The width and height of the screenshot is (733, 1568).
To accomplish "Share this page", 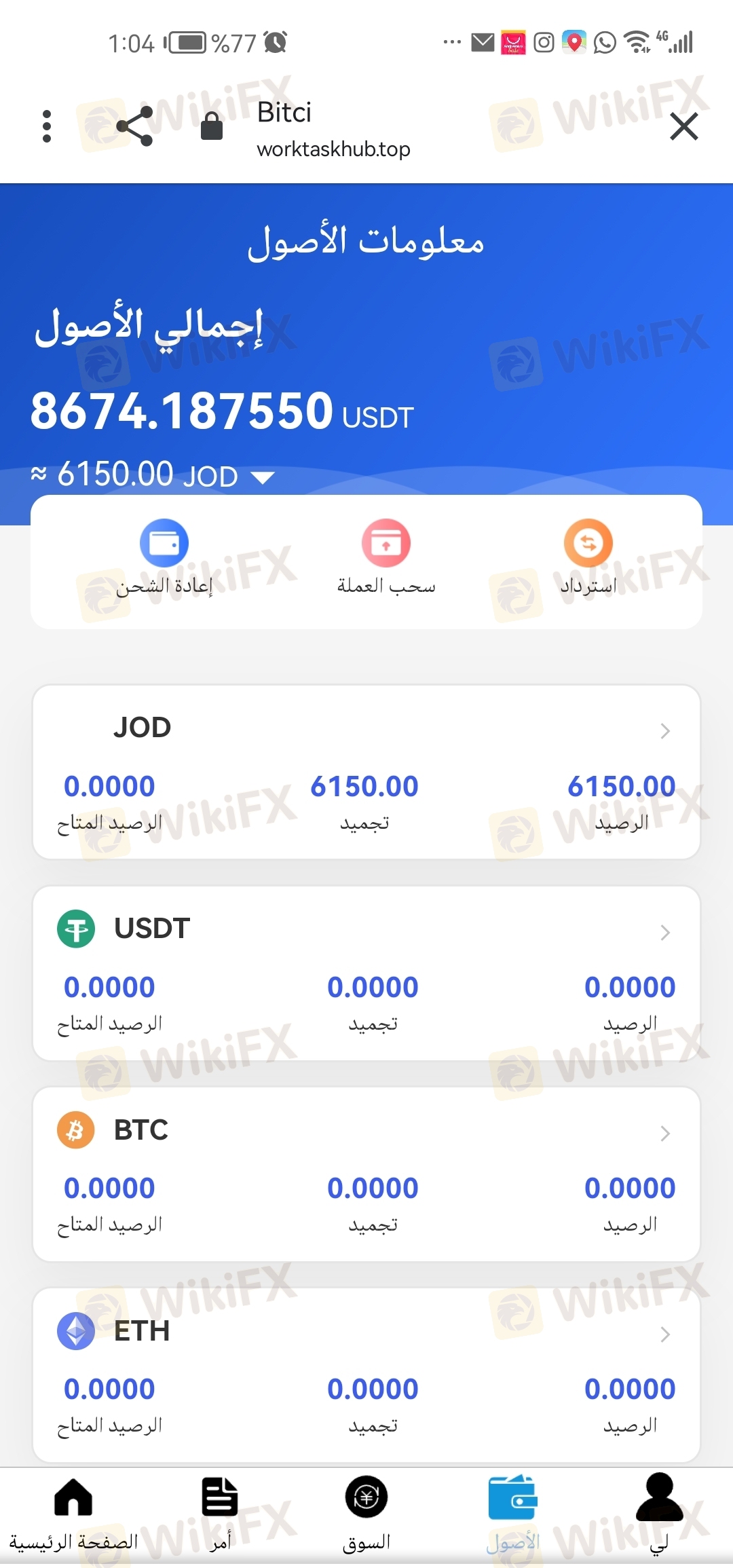I will [134, 126].
